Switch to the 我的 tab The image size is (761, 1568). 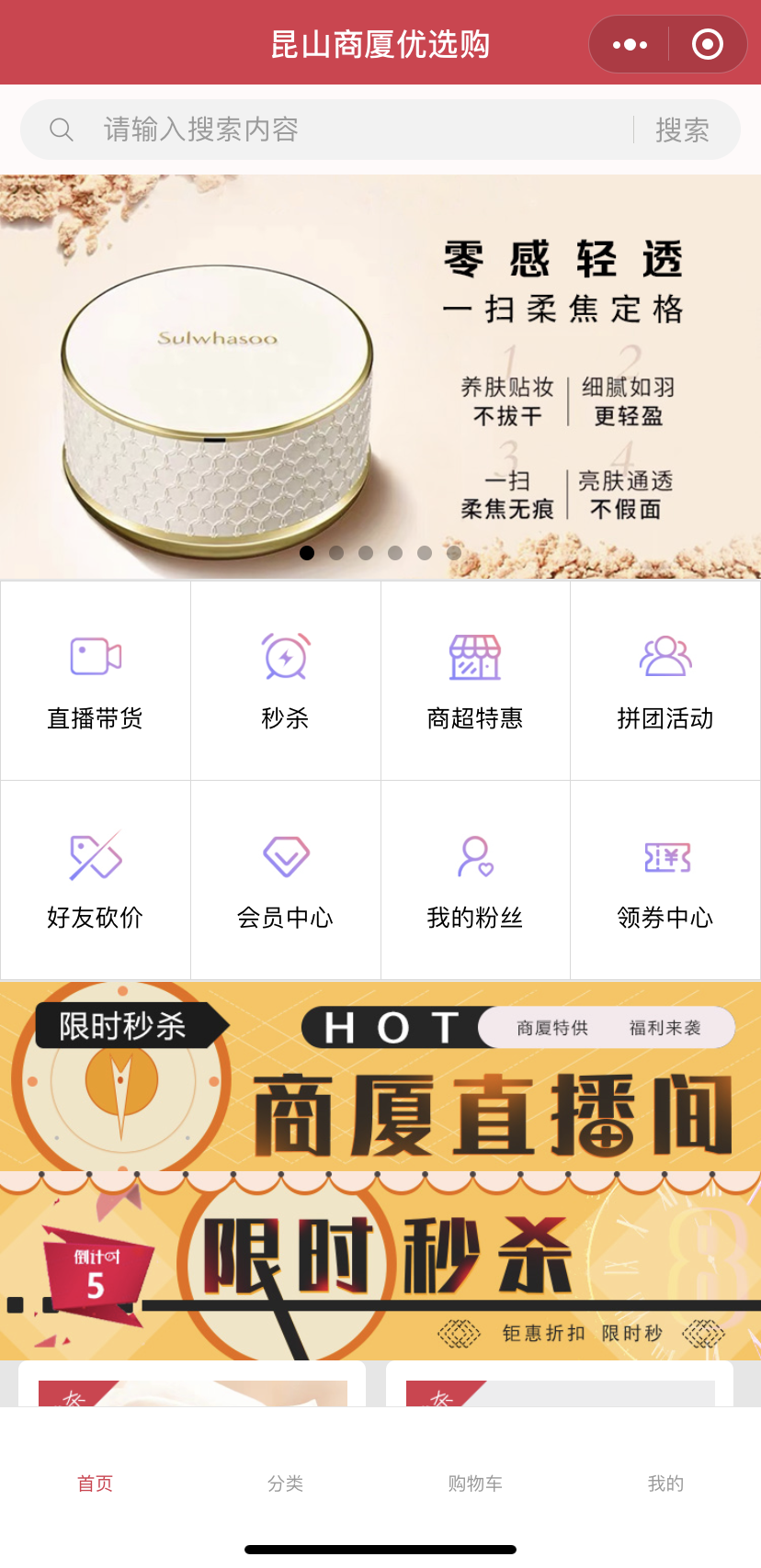(665, 1483)
